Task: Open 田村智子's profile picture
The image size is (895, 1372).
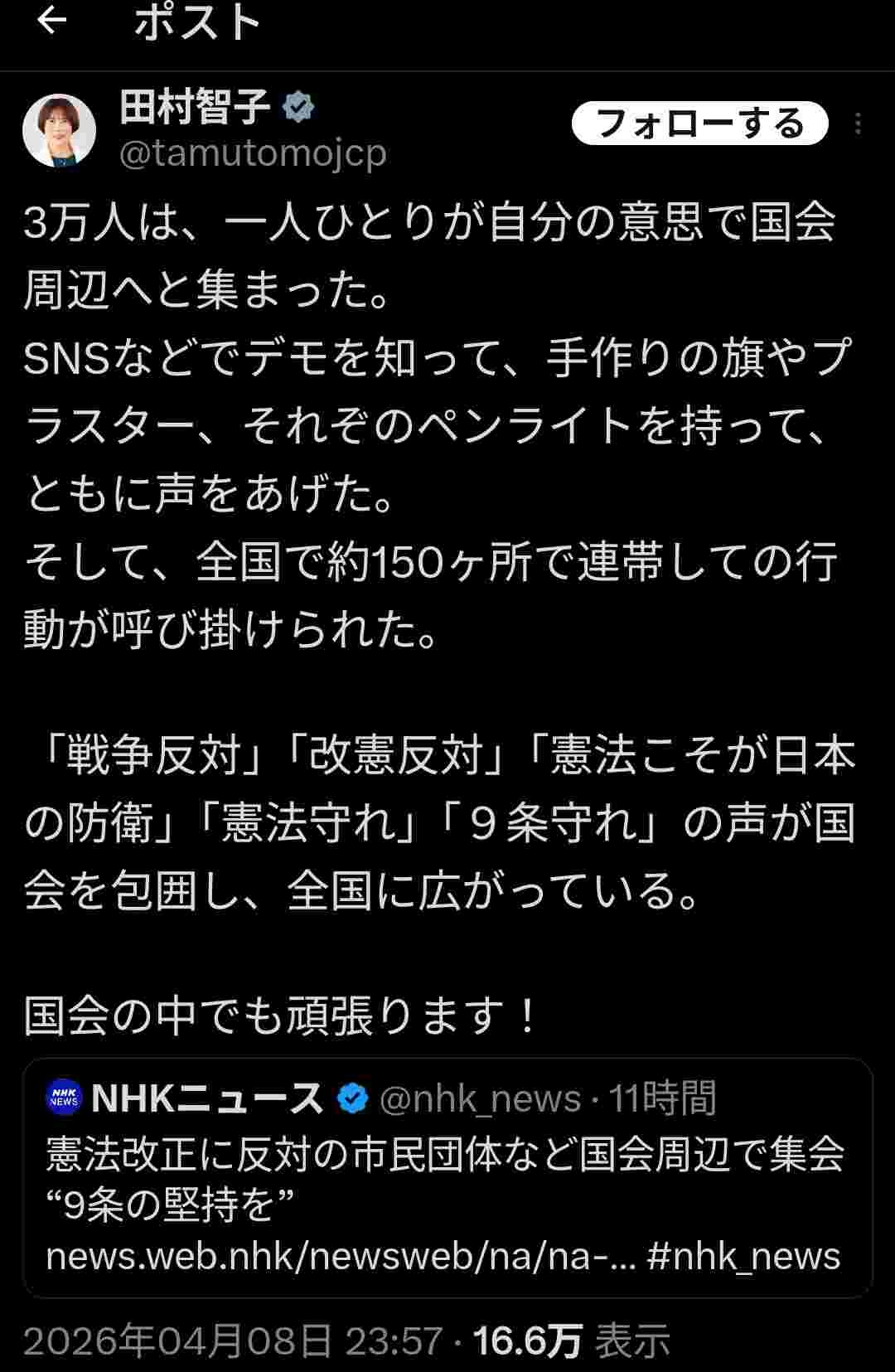Action: (59, 131)
